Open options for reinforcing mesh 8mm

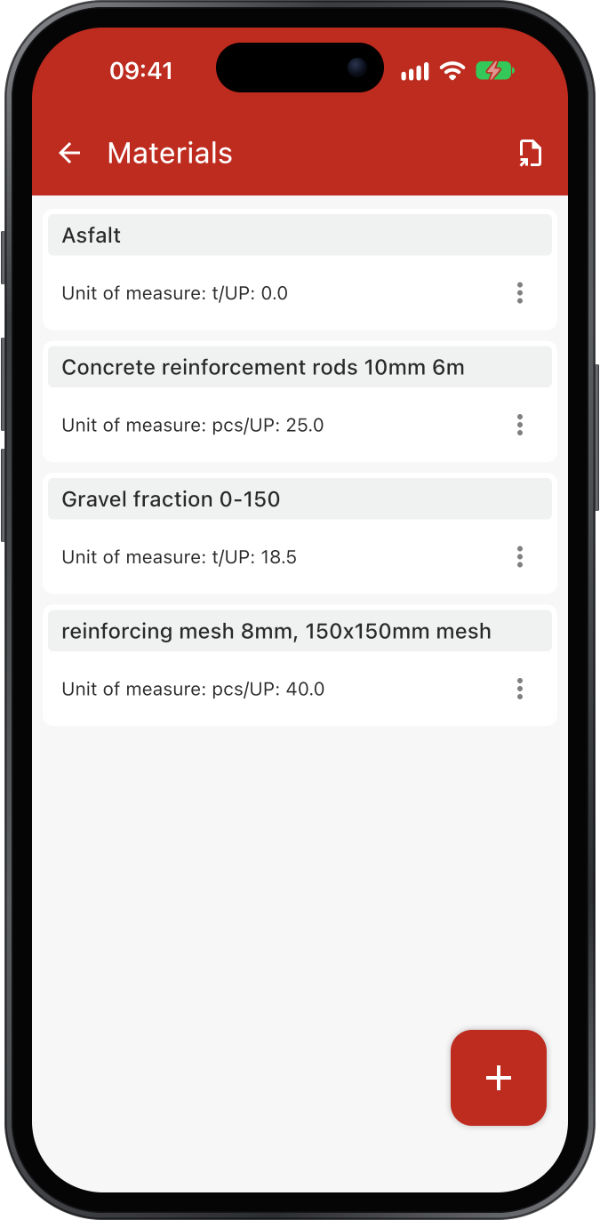(x=520, y=689)
